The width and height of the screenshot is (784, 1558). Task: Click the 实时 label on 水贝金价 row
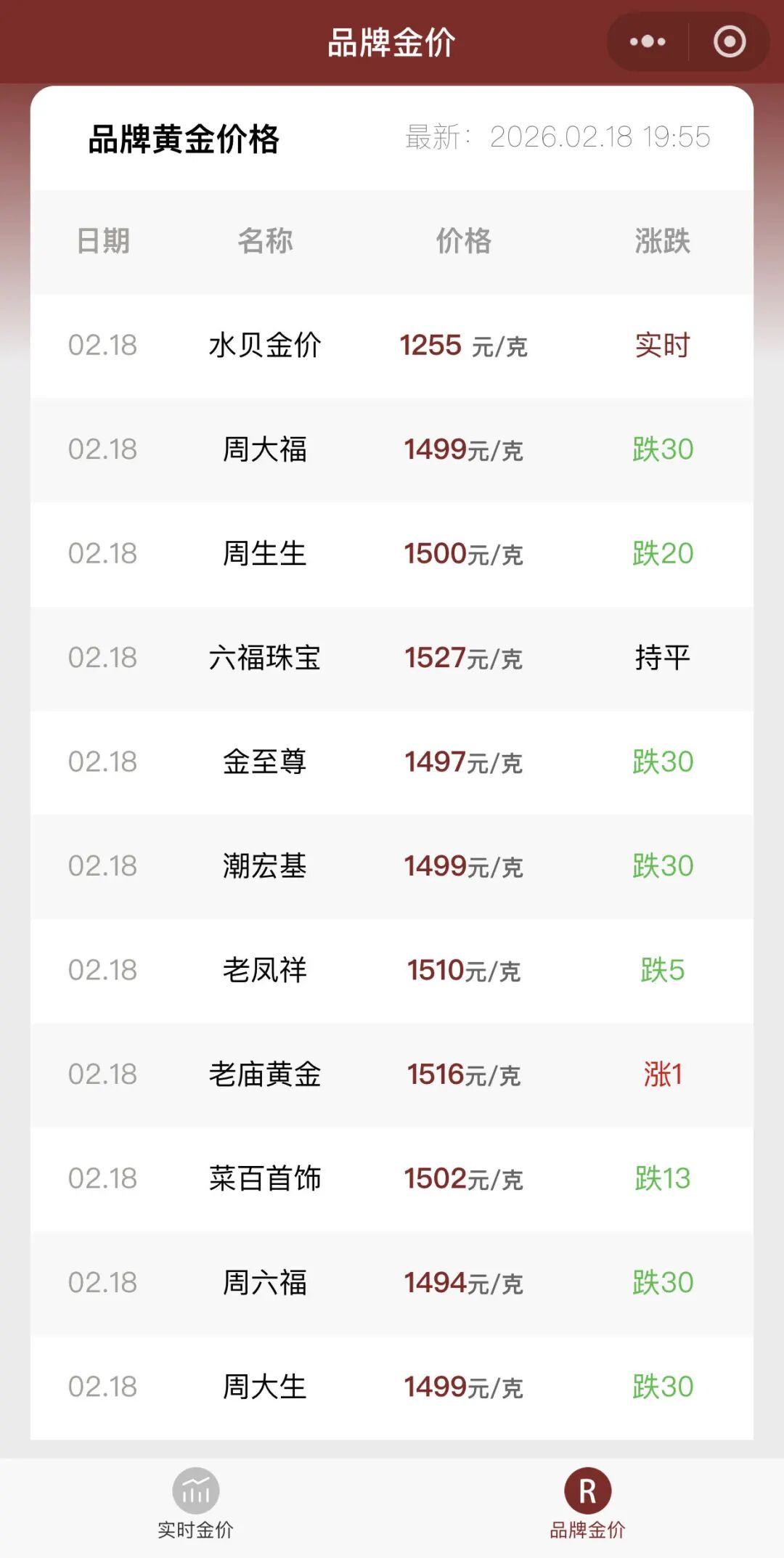(x=661, y=346)
